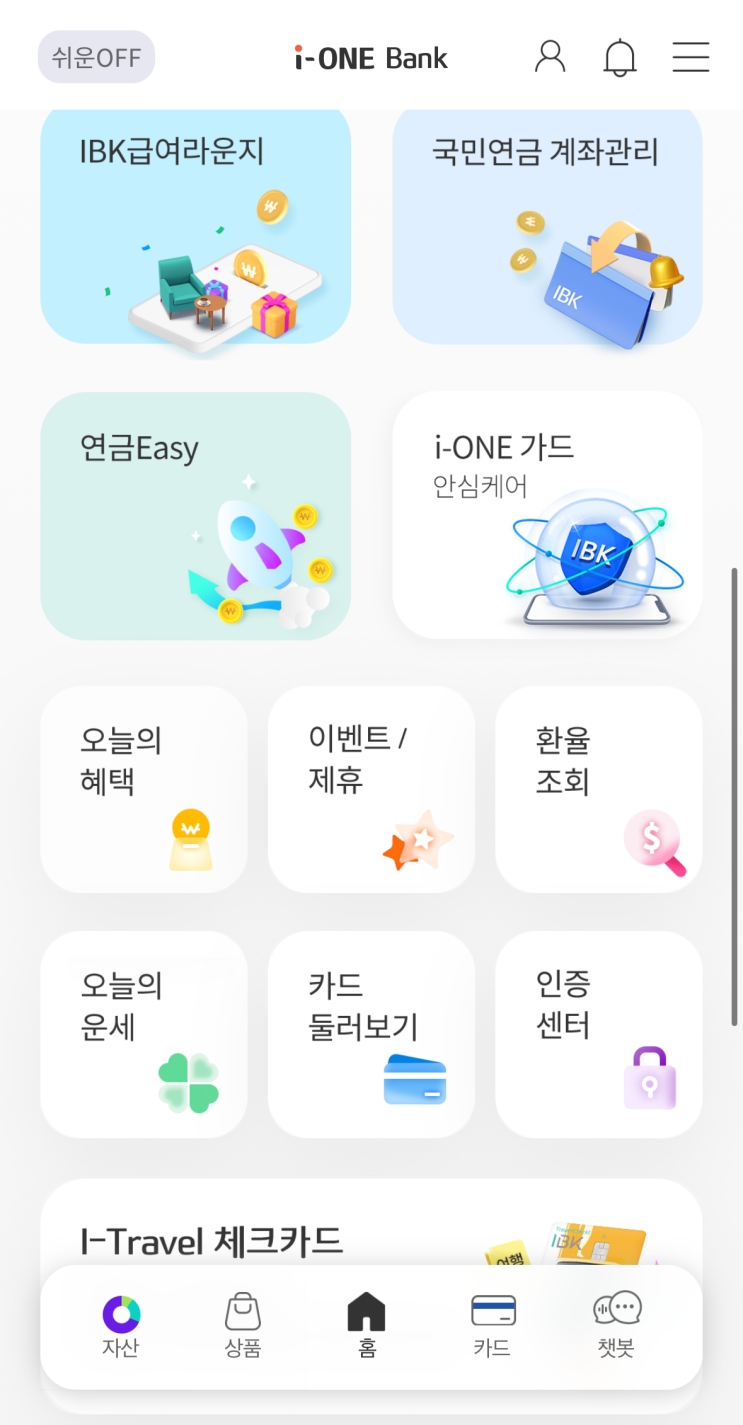Go to the 인증 센터 menu tile

[598, 1034]
